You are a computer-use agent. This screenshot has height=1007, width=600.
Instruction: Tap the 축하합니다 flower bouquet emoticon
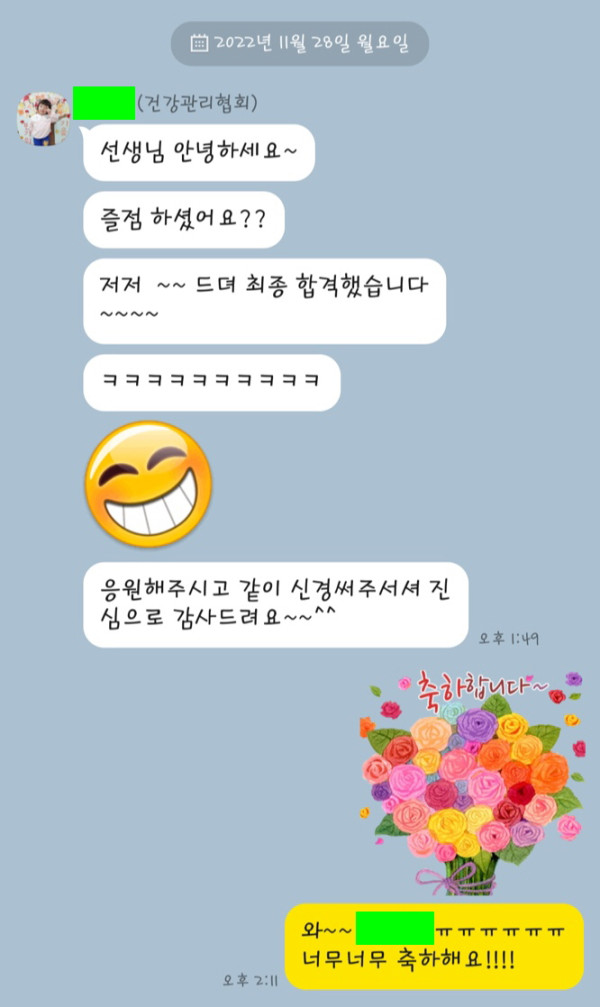tap(472, 781)
